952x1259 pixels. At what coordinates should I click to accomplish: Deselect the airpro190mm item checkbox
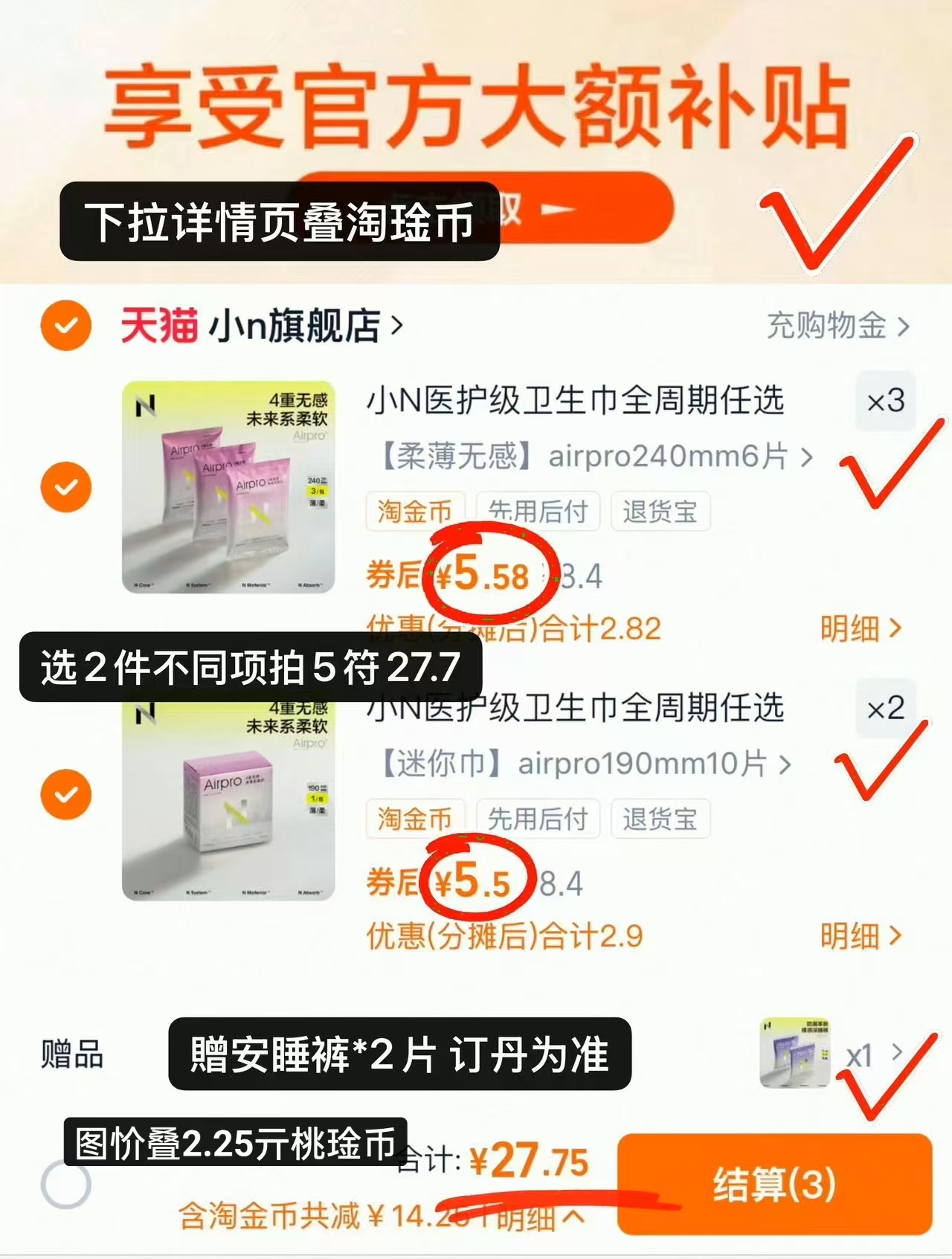pos(67,794)
